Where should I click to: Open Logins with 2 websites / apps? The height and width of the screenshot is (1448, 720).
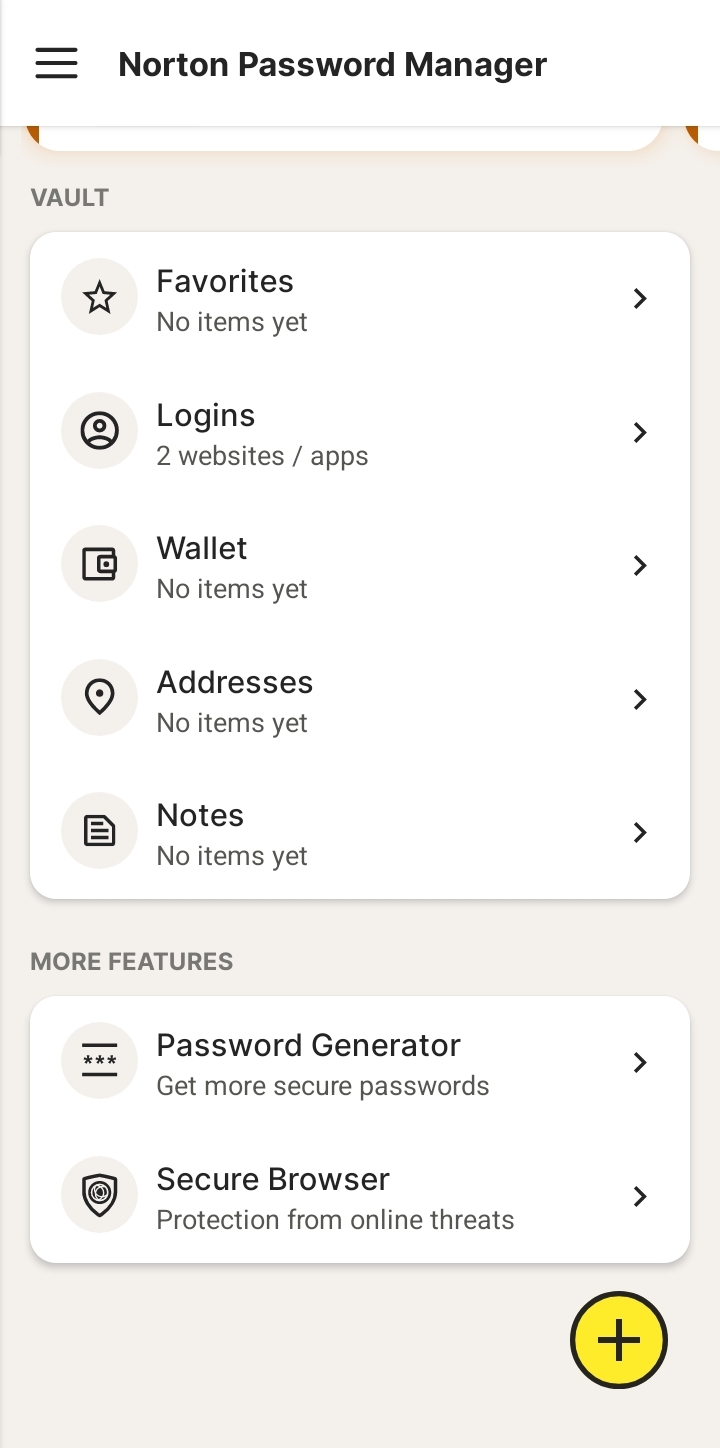[360, 432]
